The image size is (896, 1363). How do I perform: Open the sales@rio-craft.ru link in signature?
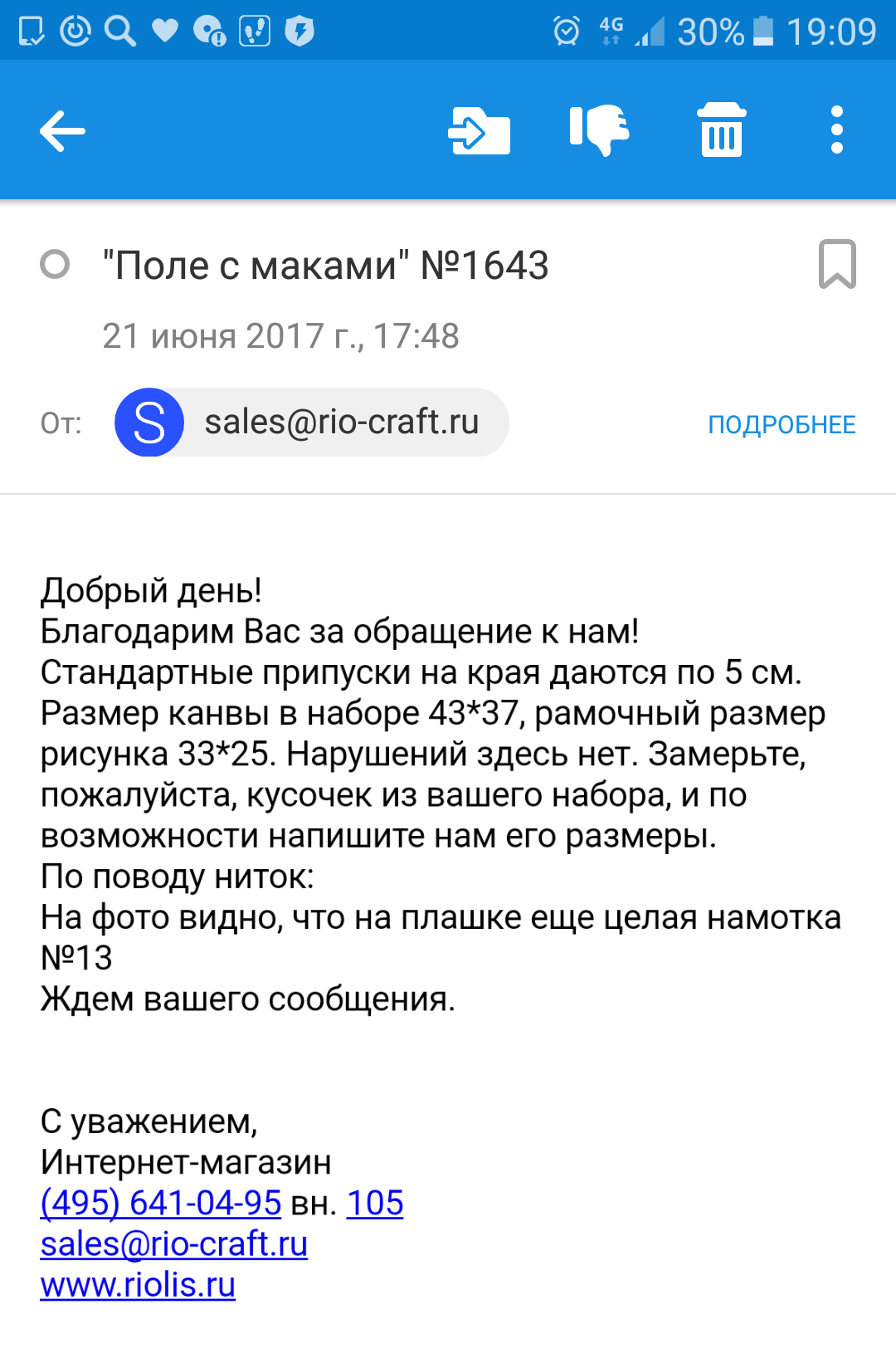tap(173, 1243)
